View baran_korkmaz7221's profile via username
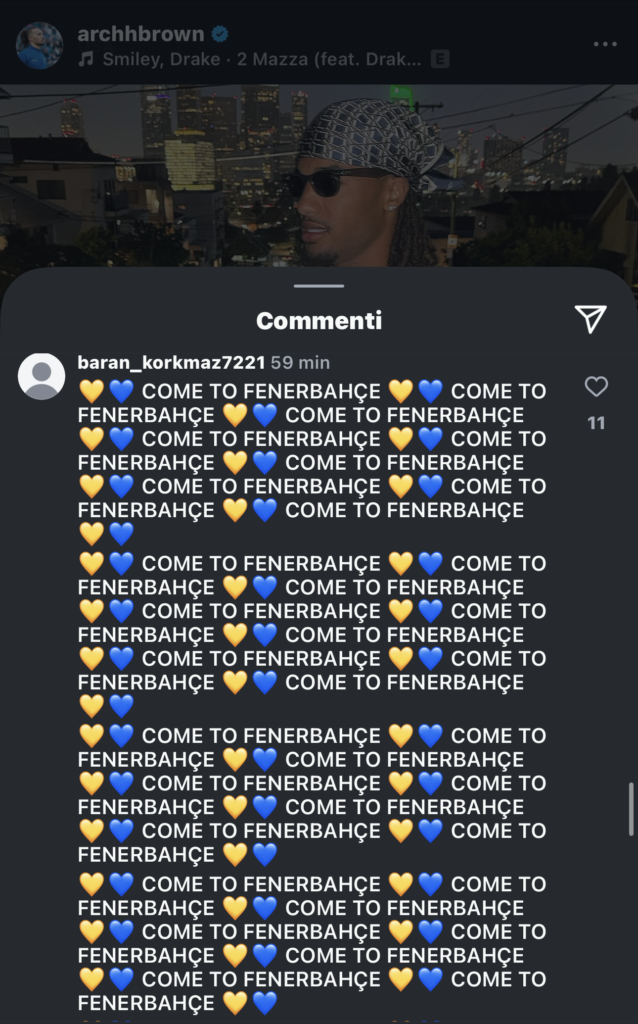This screenshot has height=1024, width=638. click(171, 362)
